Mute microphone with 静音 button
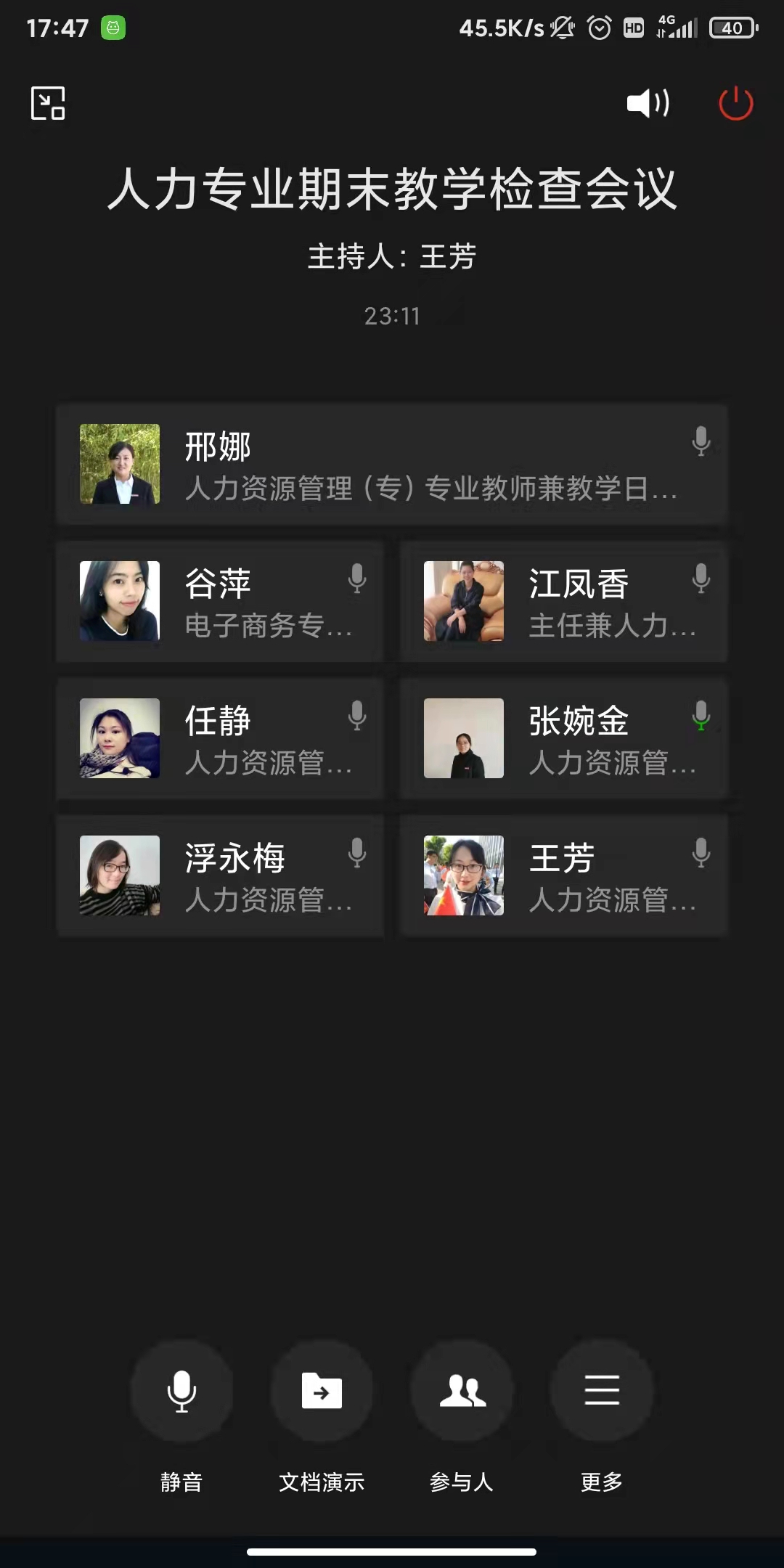The height and width of the screenshot is (1568, 784). pyautogui.click(x=181, y=1390)
